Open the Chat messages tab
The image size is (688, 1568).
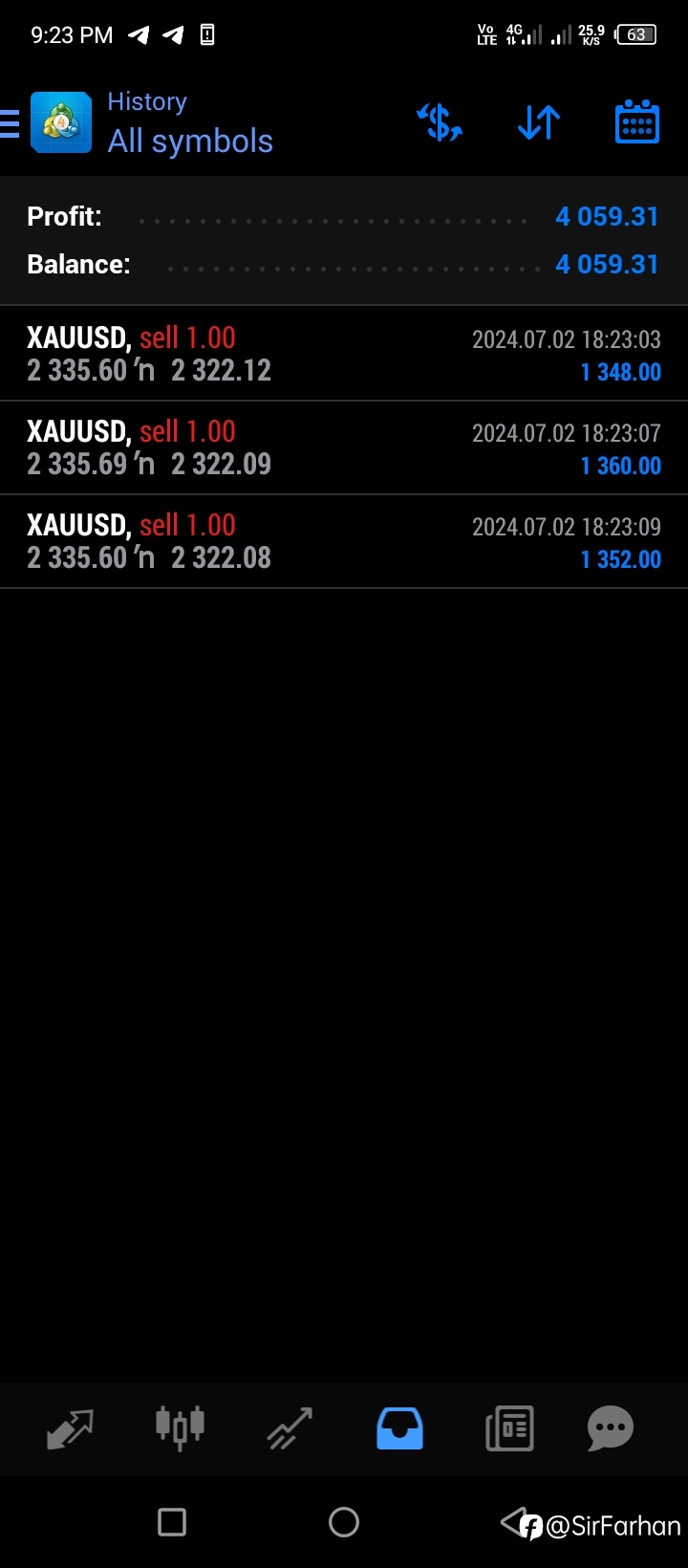click(611, 1428)
